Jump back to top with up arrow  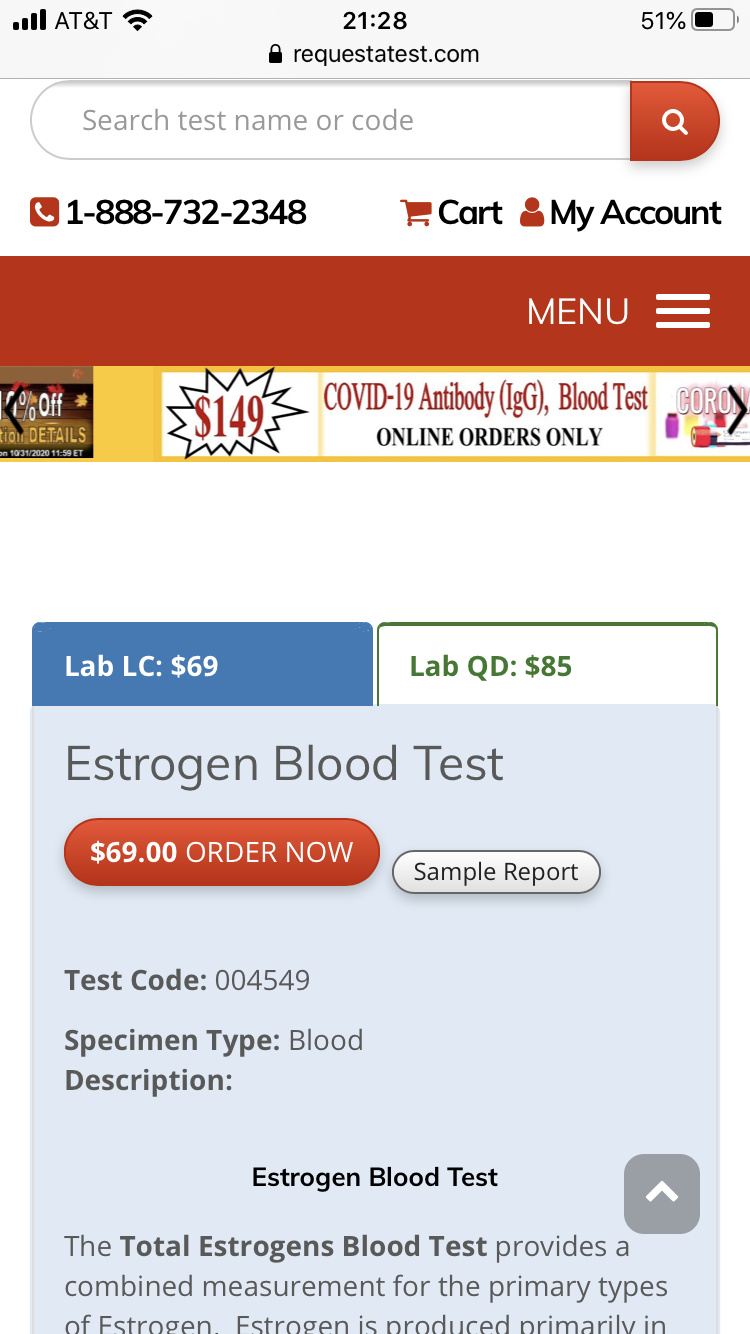coord(662,1193)
